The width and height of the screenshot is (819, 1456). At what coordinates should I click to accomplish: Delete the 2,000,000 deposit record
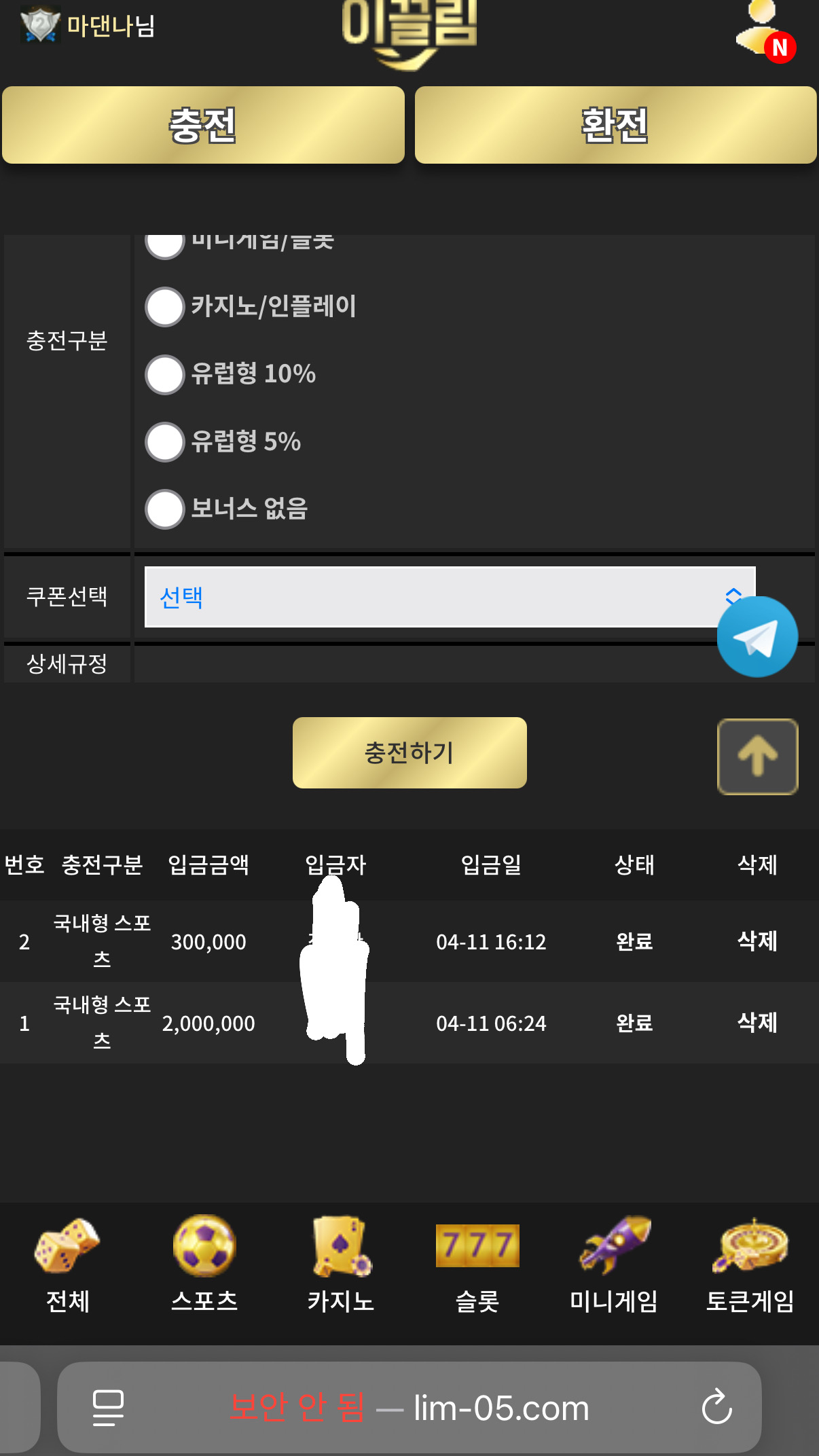point(757,1023)
